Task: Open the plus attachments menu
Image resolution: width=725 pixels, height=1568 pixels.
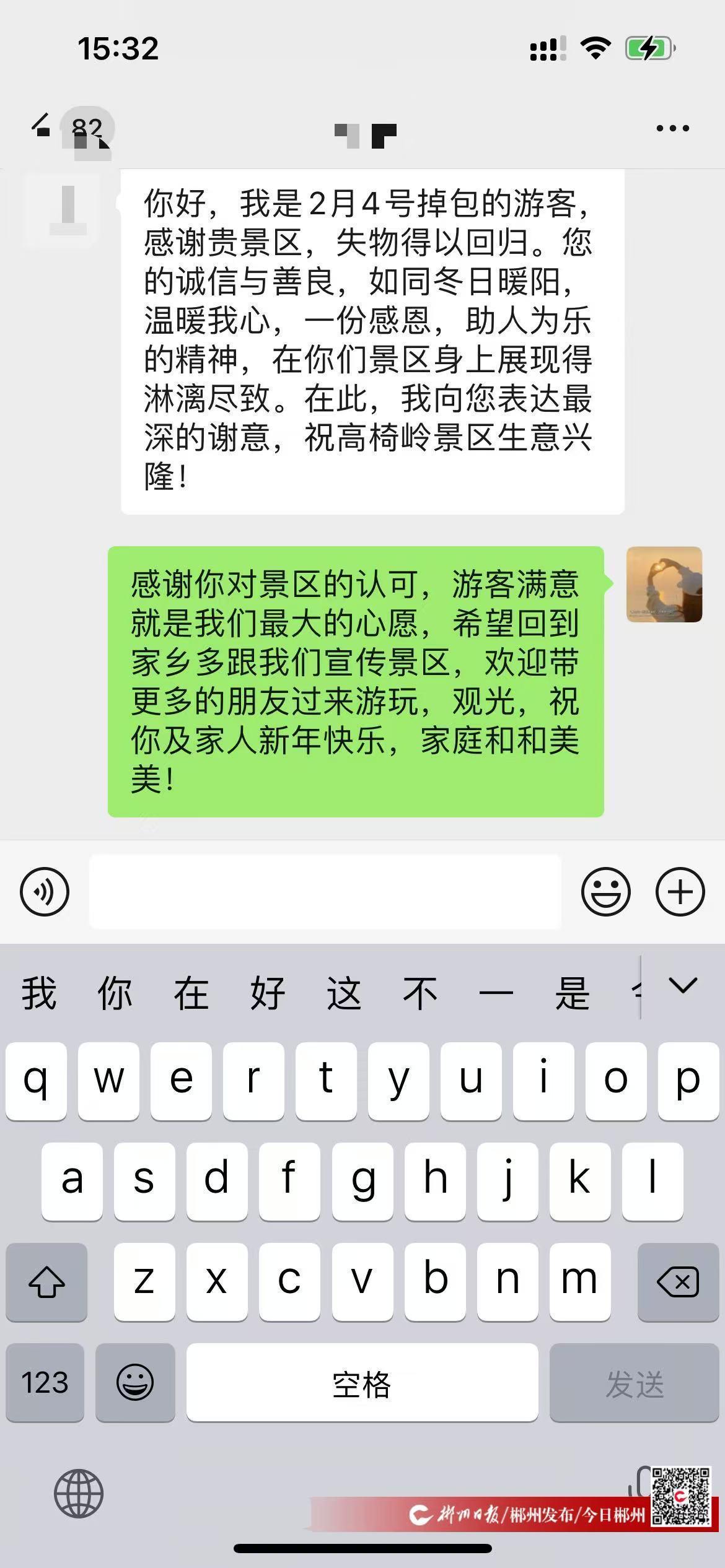Action: (680, 892)
